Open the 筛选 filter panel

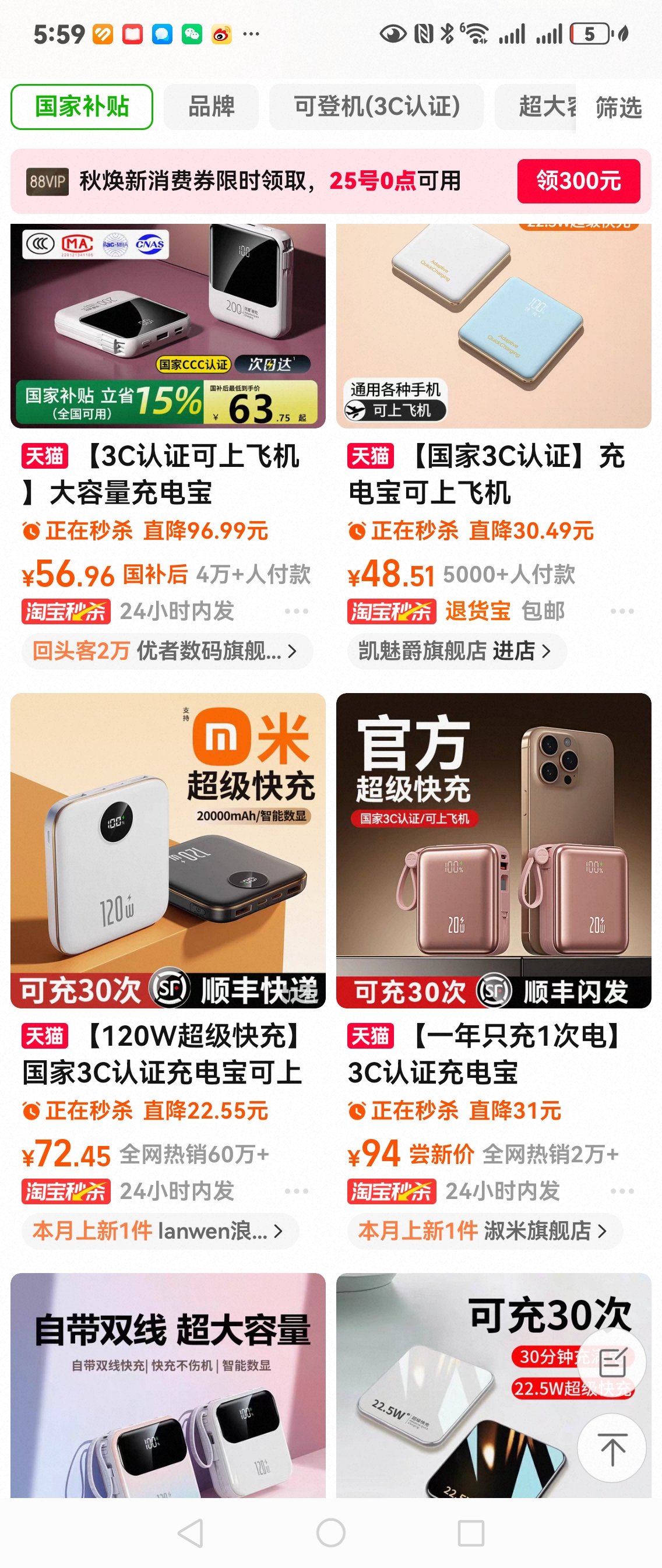point(618,108)
